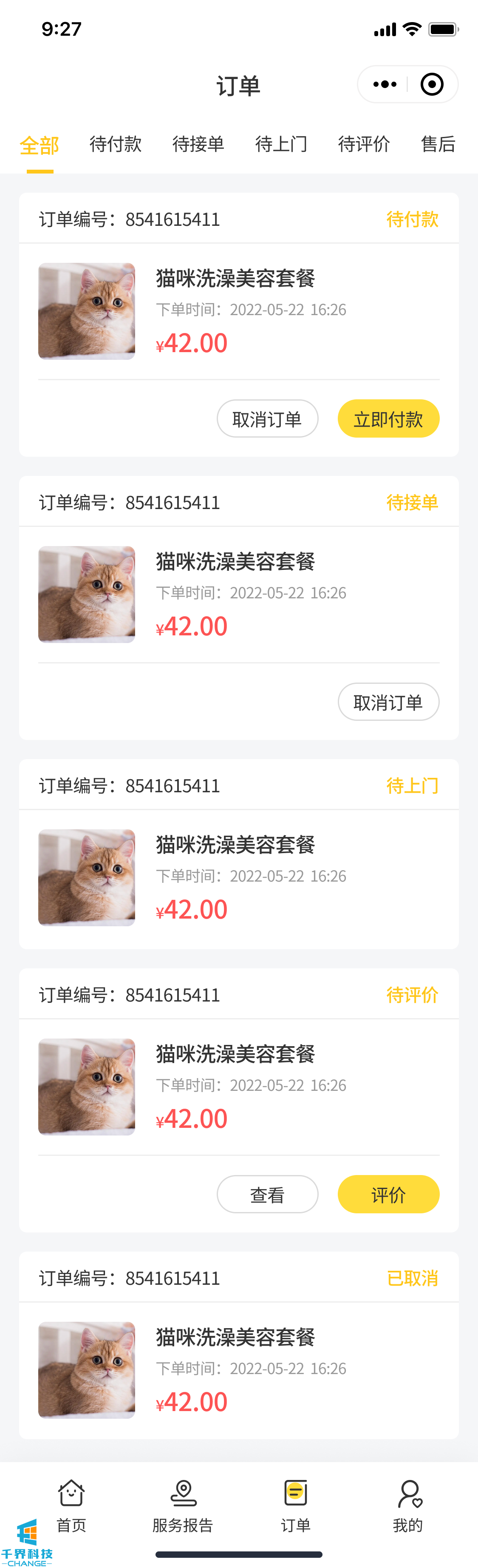The image size is (478, 1568).
Task: Open the mini program more options menu
Action: coord(385,85)
